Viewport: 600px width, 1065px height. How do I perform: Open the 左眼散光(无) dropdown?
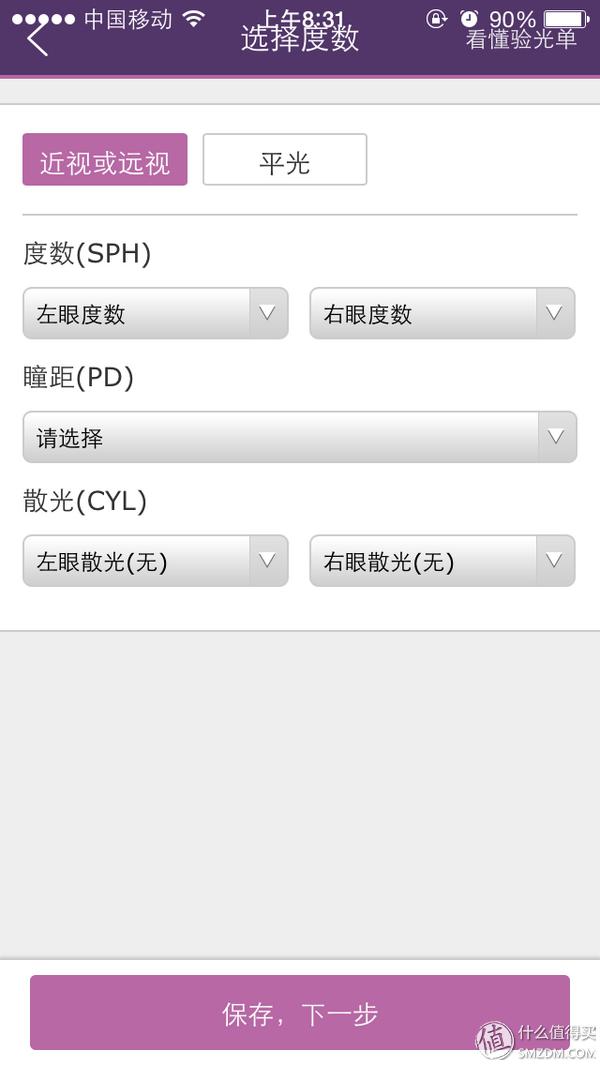point(155,561)
